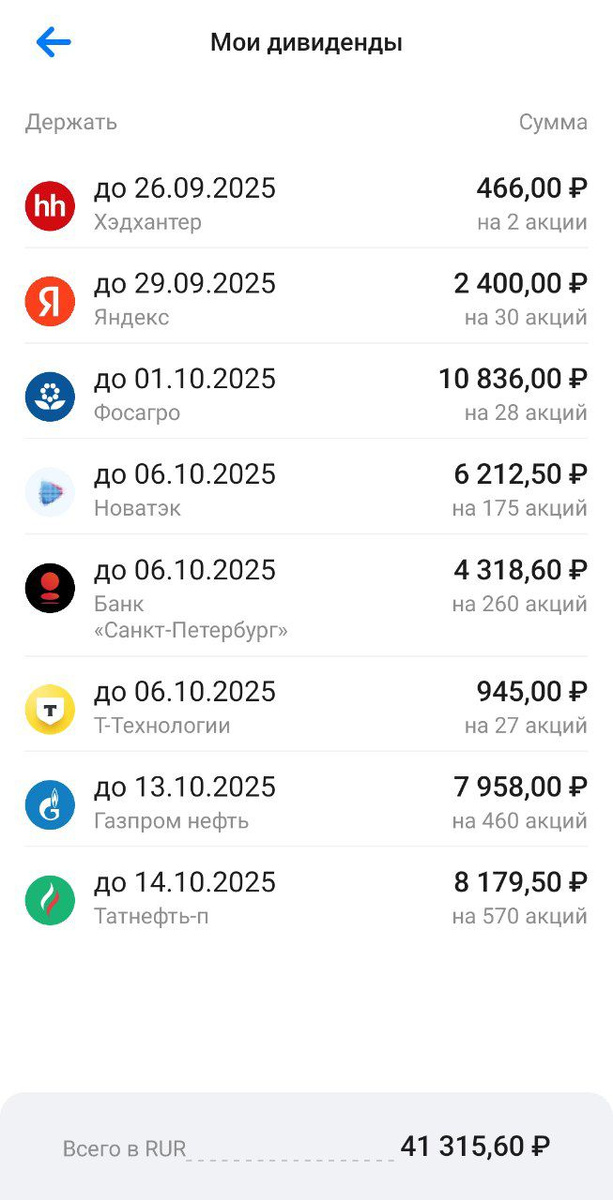
Task: Open the Яндекс dividend entry
Action: (306, 300)
